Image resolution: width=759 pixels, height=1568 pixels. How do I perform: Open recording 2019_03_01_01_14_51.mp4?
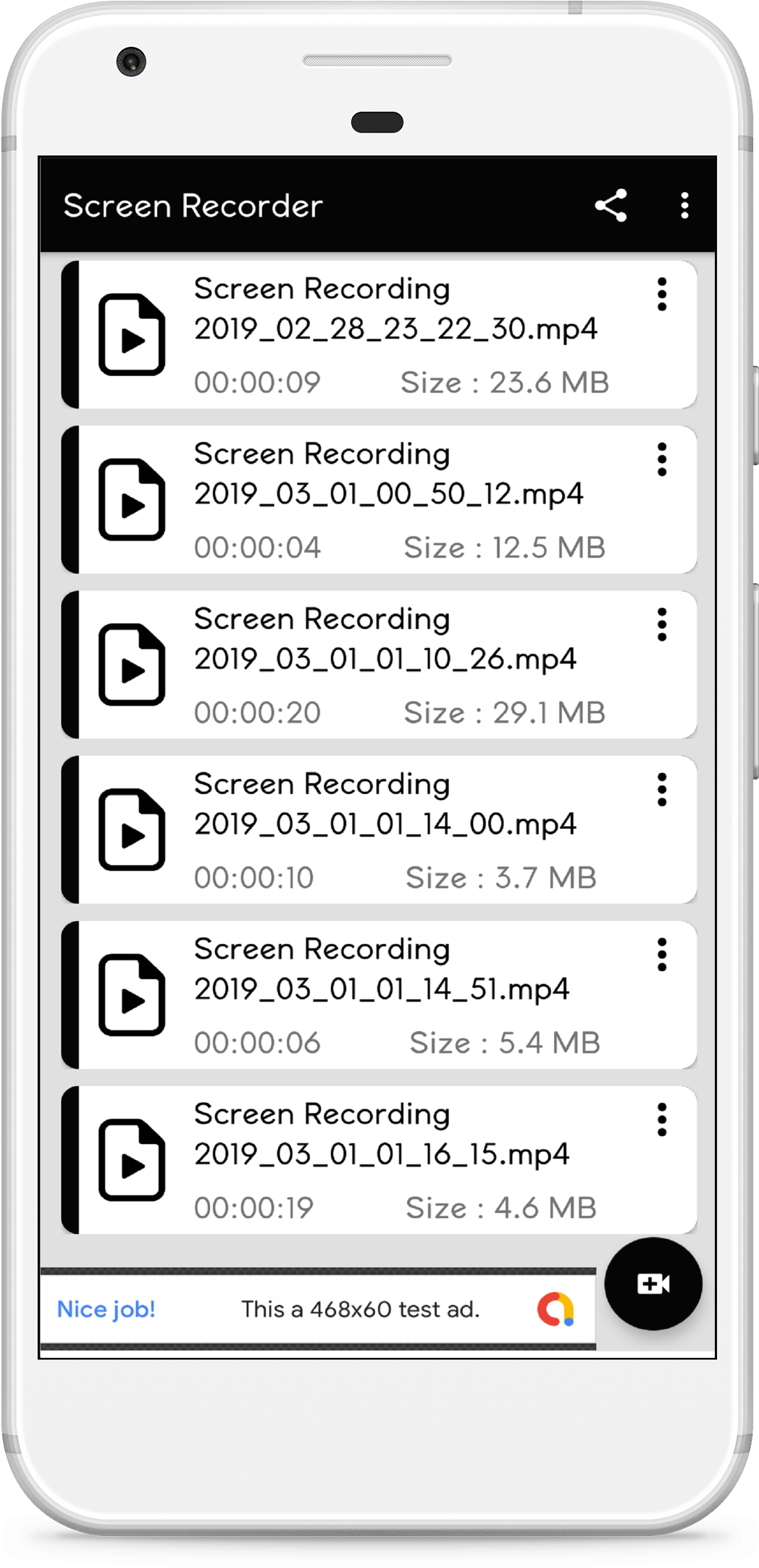pyautogui.click(x=379, y=996)
